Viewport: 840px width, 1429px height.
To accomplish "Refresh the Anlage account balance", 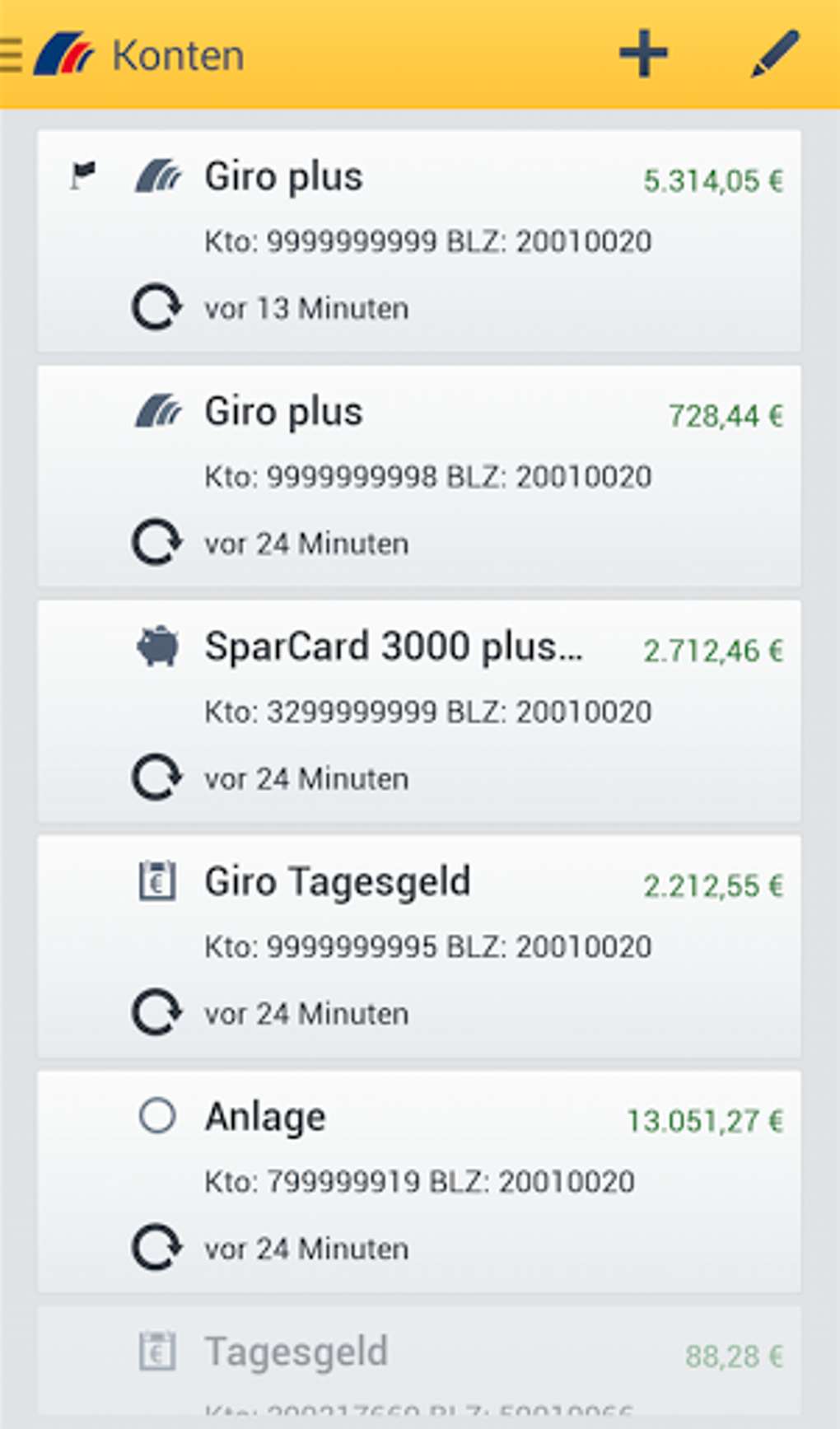I will [156, 1249].
